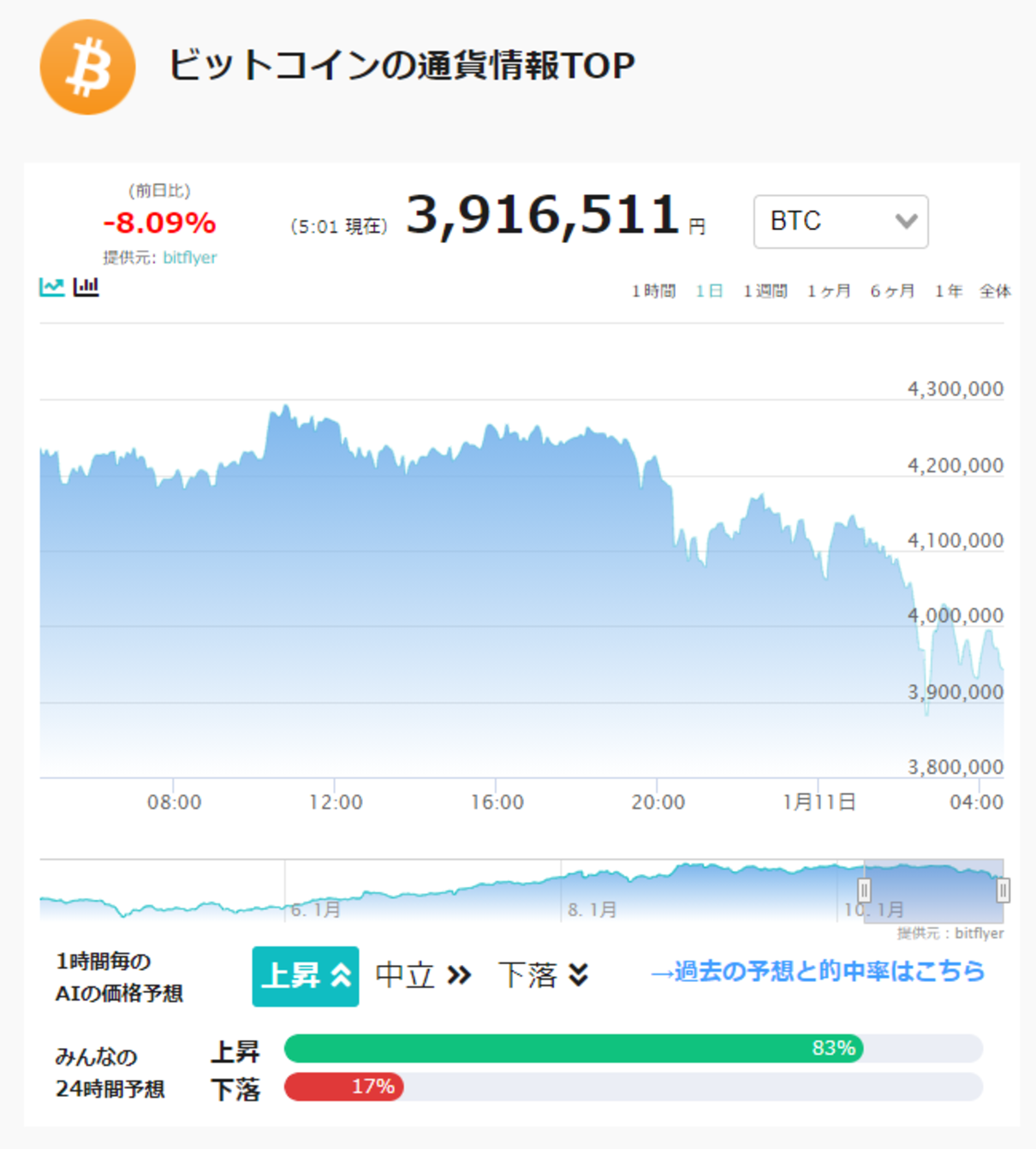Select the 1ヶ月 time range

tap(828, 291)
